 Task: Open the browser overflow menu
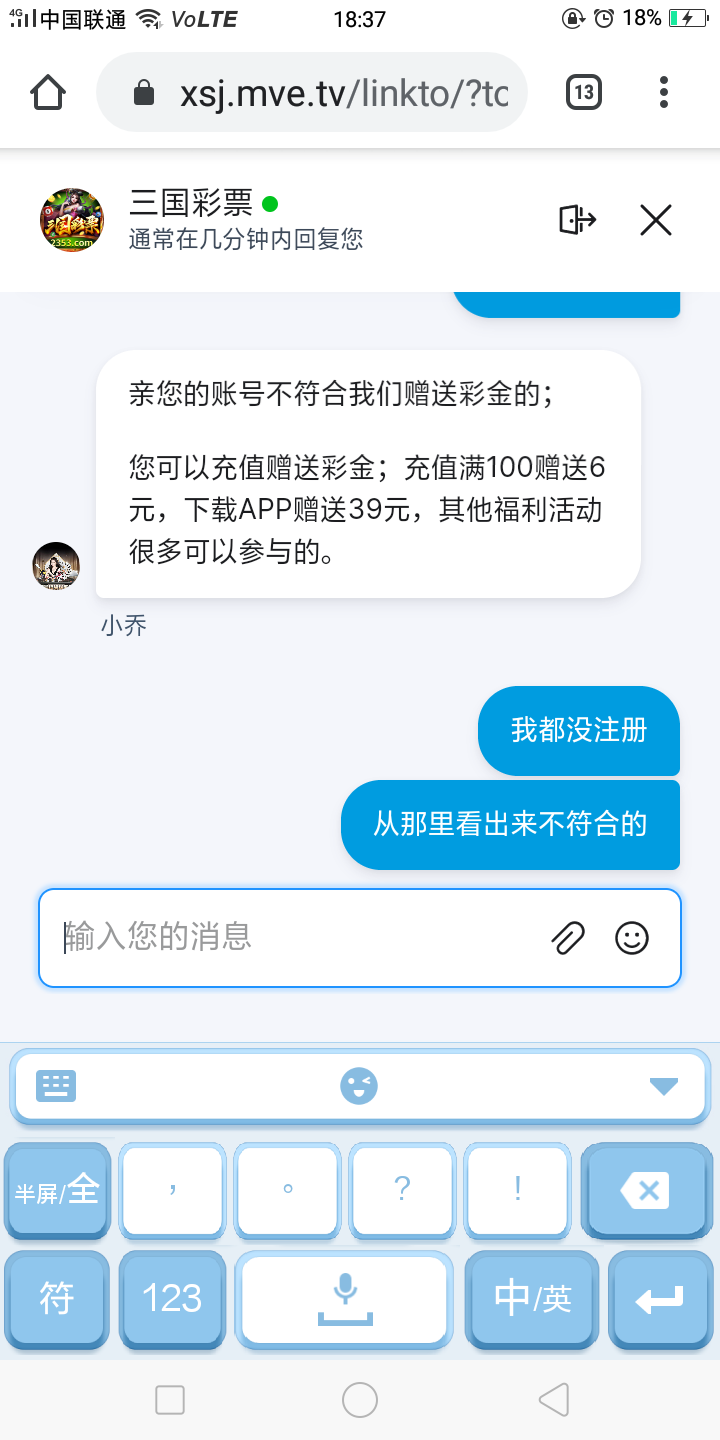point(663,91)
